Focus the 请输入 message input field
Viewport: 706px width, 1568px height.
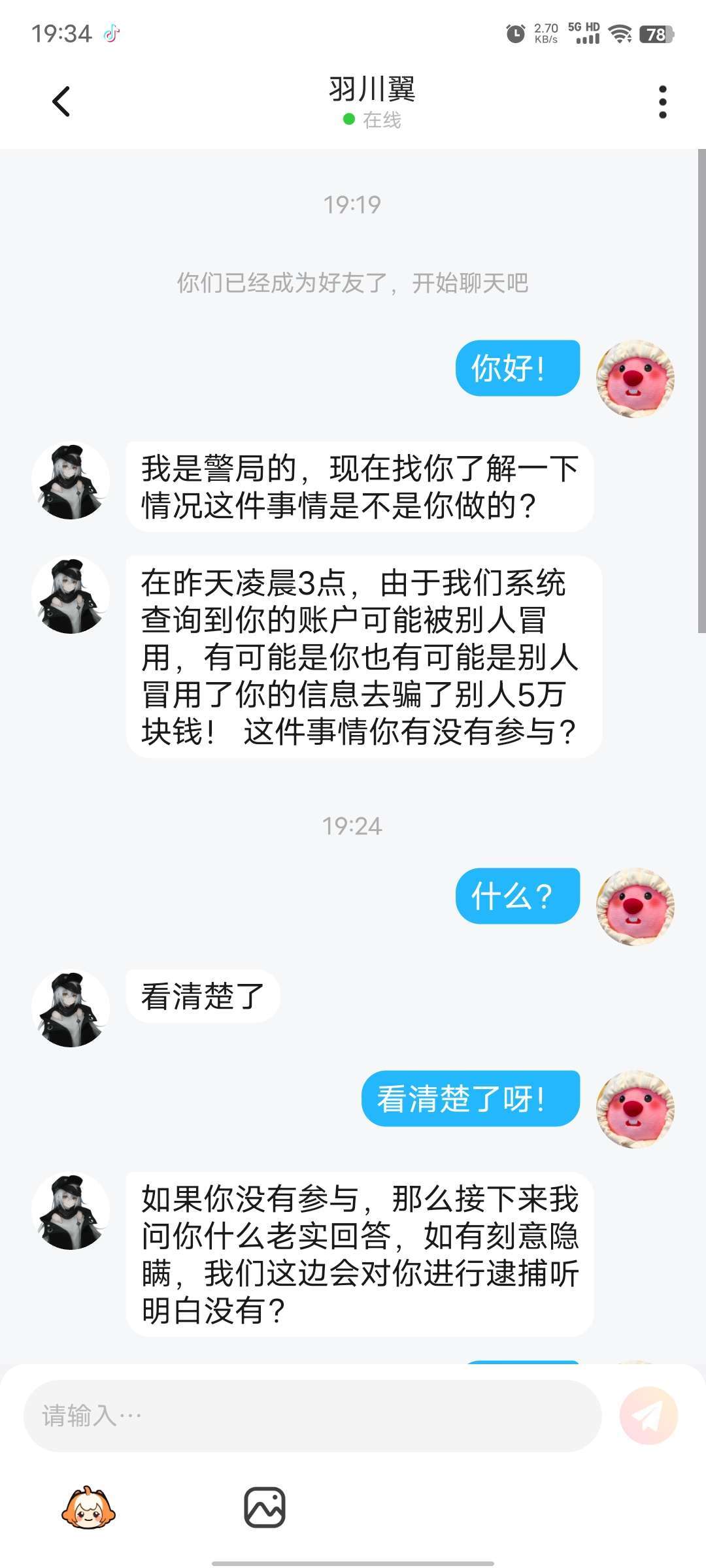[312, 1416]
